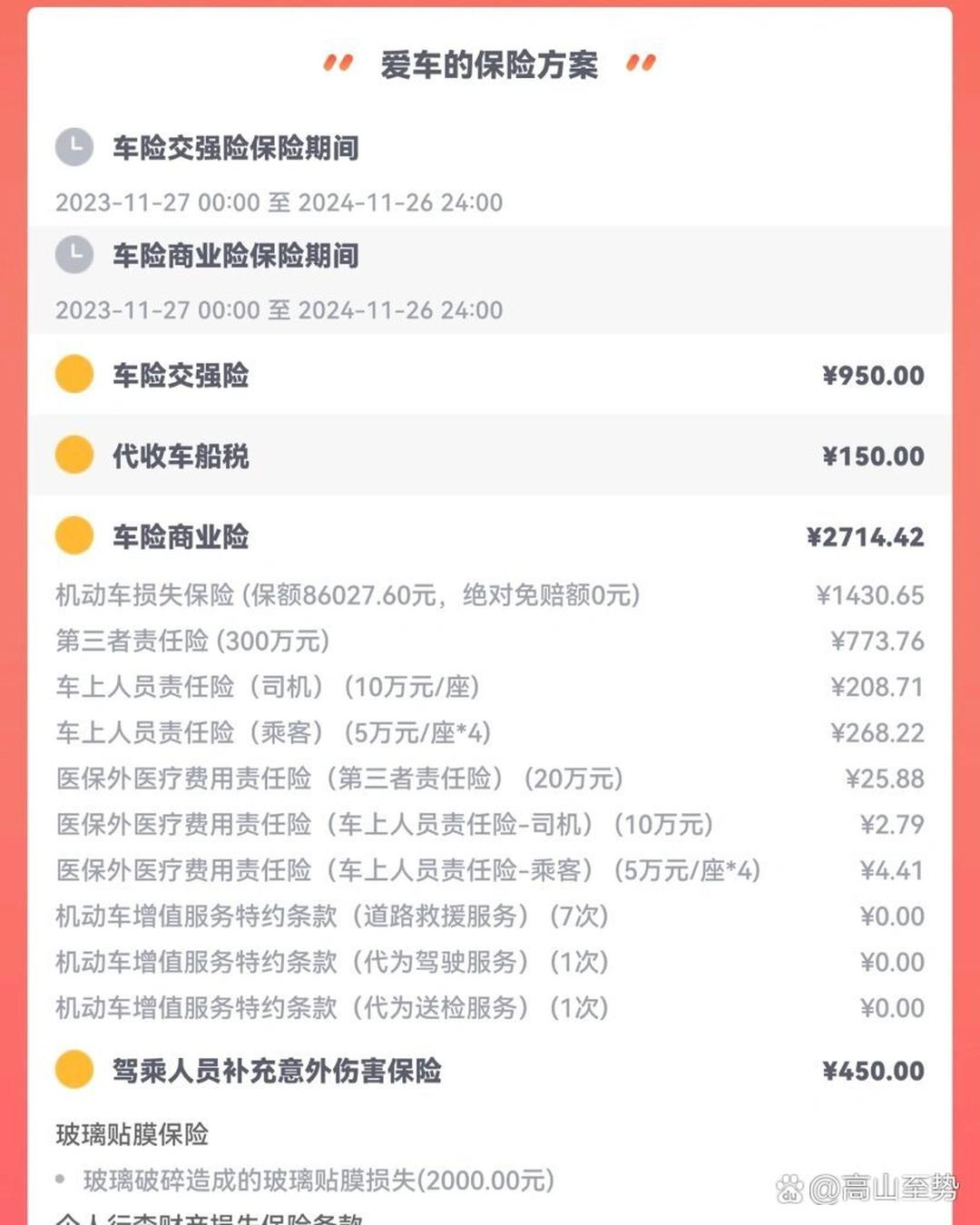
Task: Click the yellow icon beside 驾乘人员补充意外伤害保险
Action: [x=73, y=1072]
